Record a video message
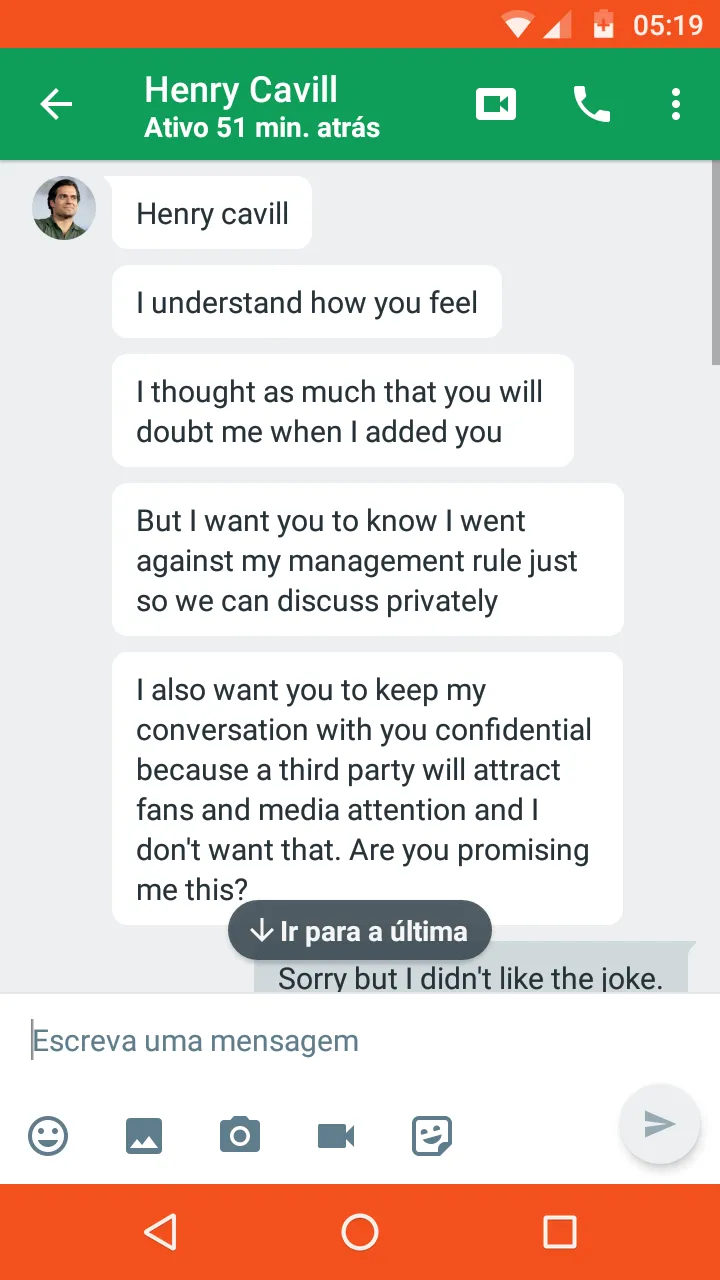 pos(336,1136)
